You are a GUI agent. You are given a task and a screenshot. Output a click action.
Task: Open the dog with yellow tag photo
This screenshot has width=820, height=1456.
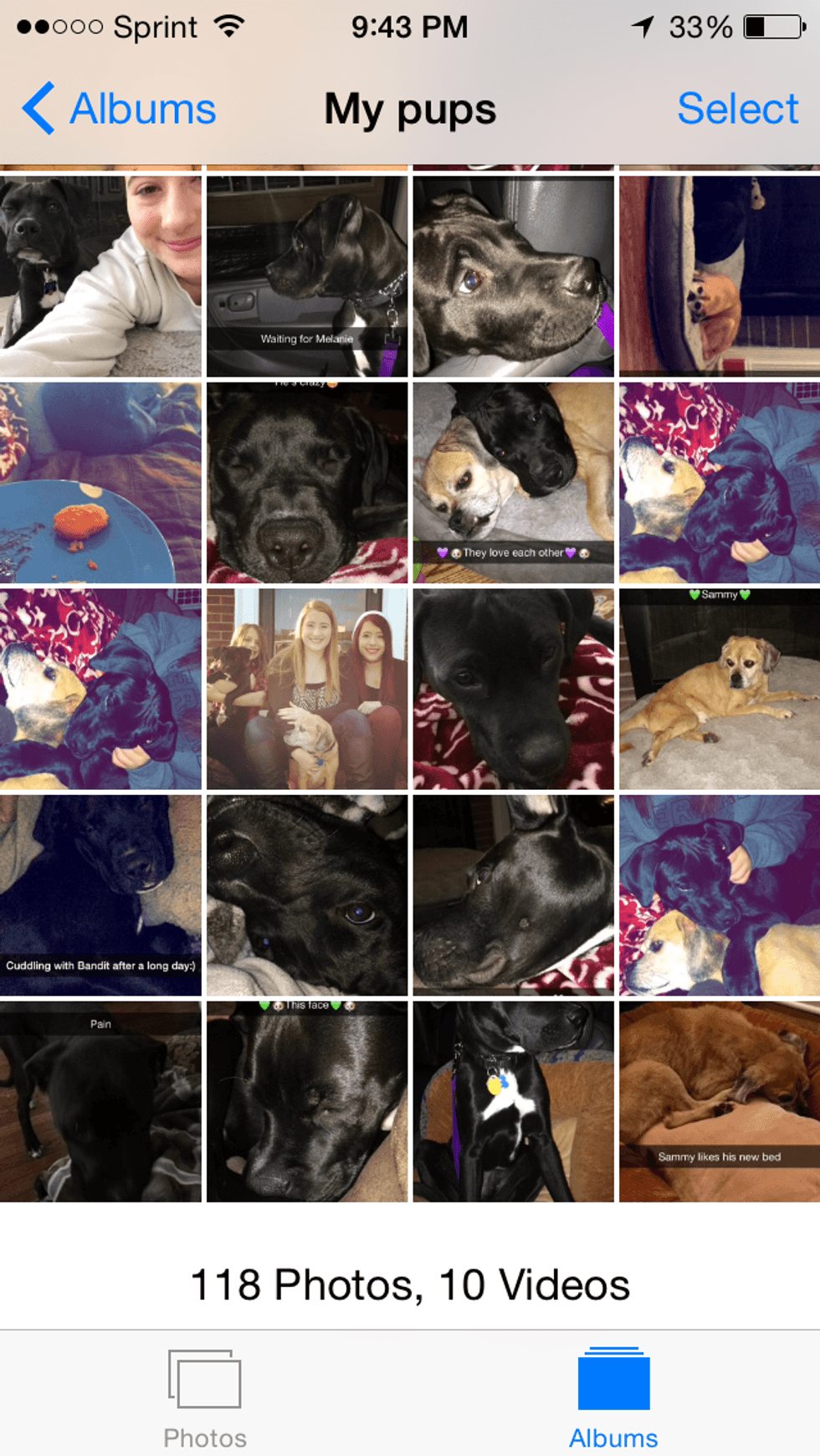(x=513, y=1101)
